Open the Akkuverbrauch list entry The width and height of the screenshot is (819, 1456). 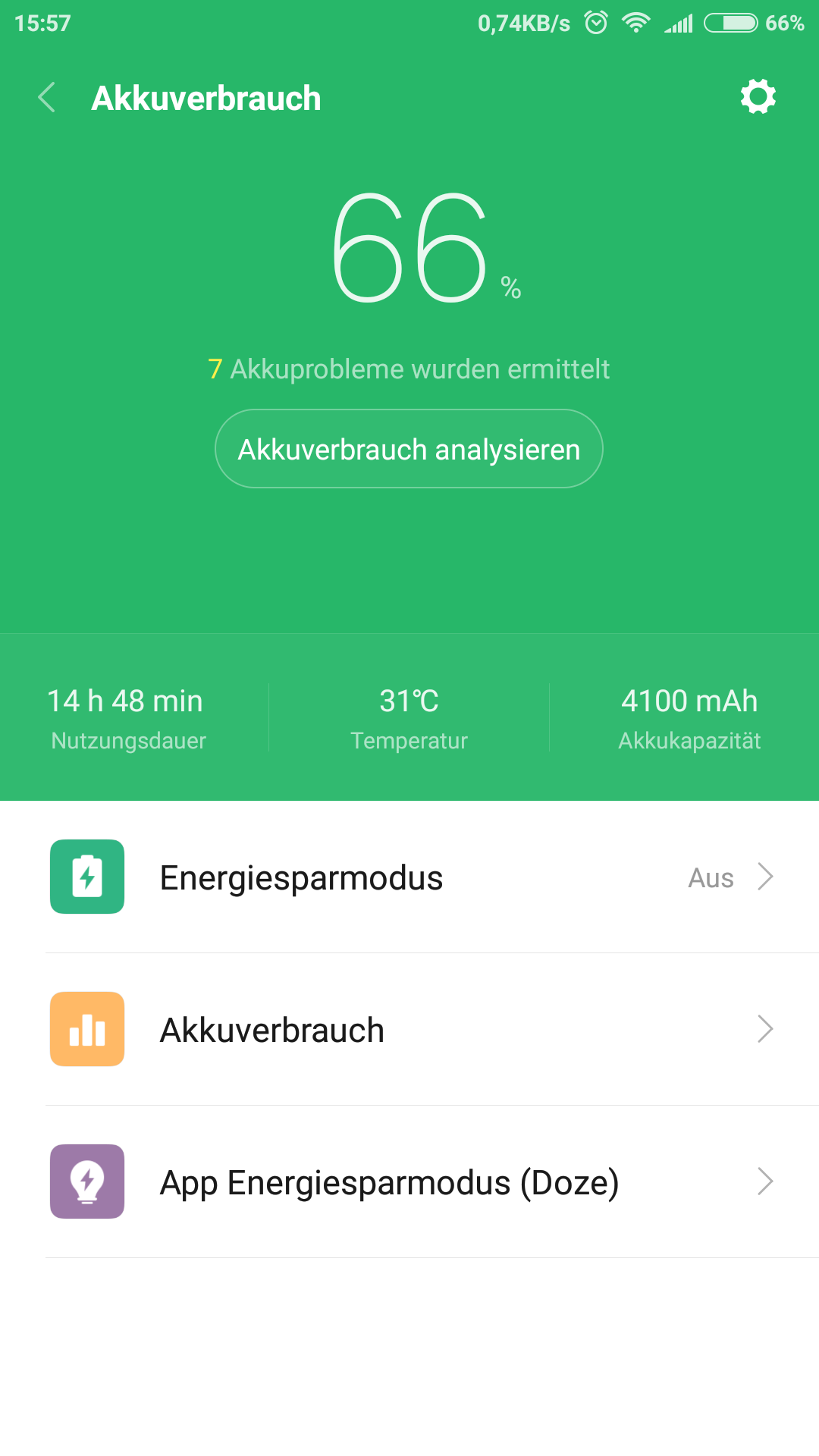[x=409, y=1030]
